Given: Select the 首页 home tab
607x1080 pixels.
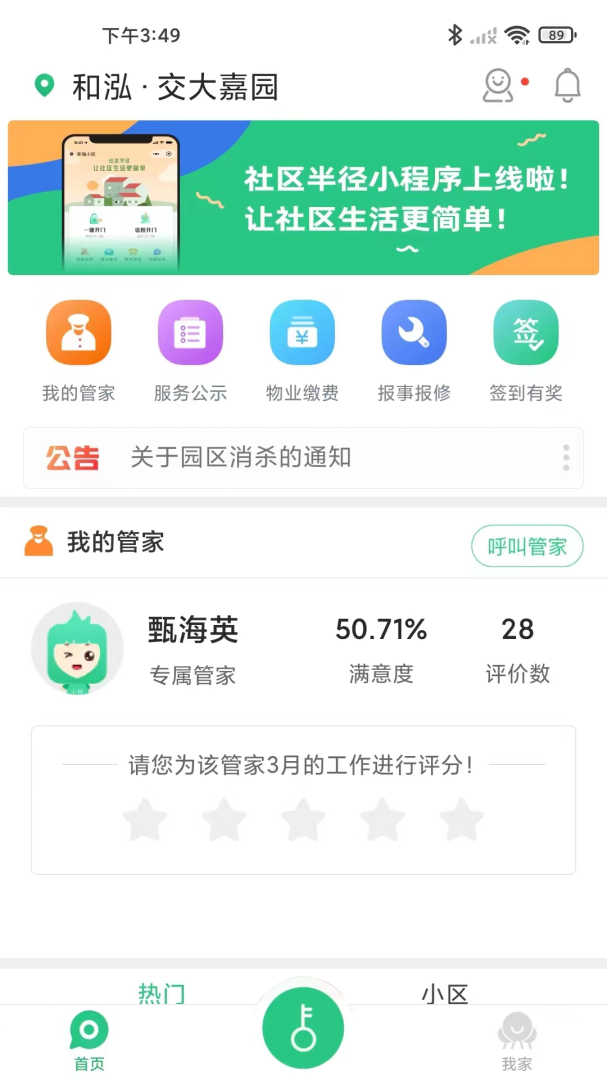Looking at the screenshot, I should click(x=89, y=1042).
